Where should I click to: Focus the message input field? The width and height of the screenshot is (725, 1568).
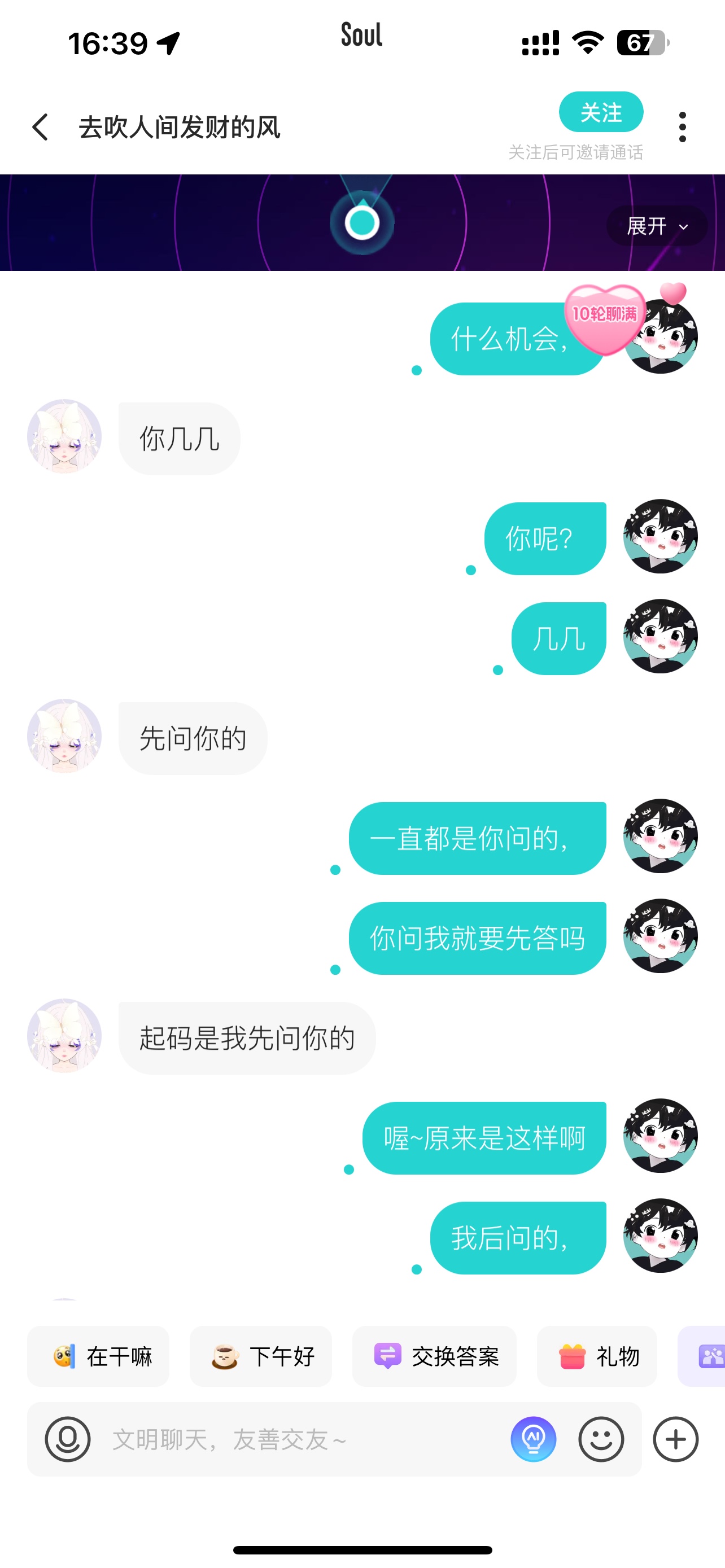click(x=298, y=1439)
